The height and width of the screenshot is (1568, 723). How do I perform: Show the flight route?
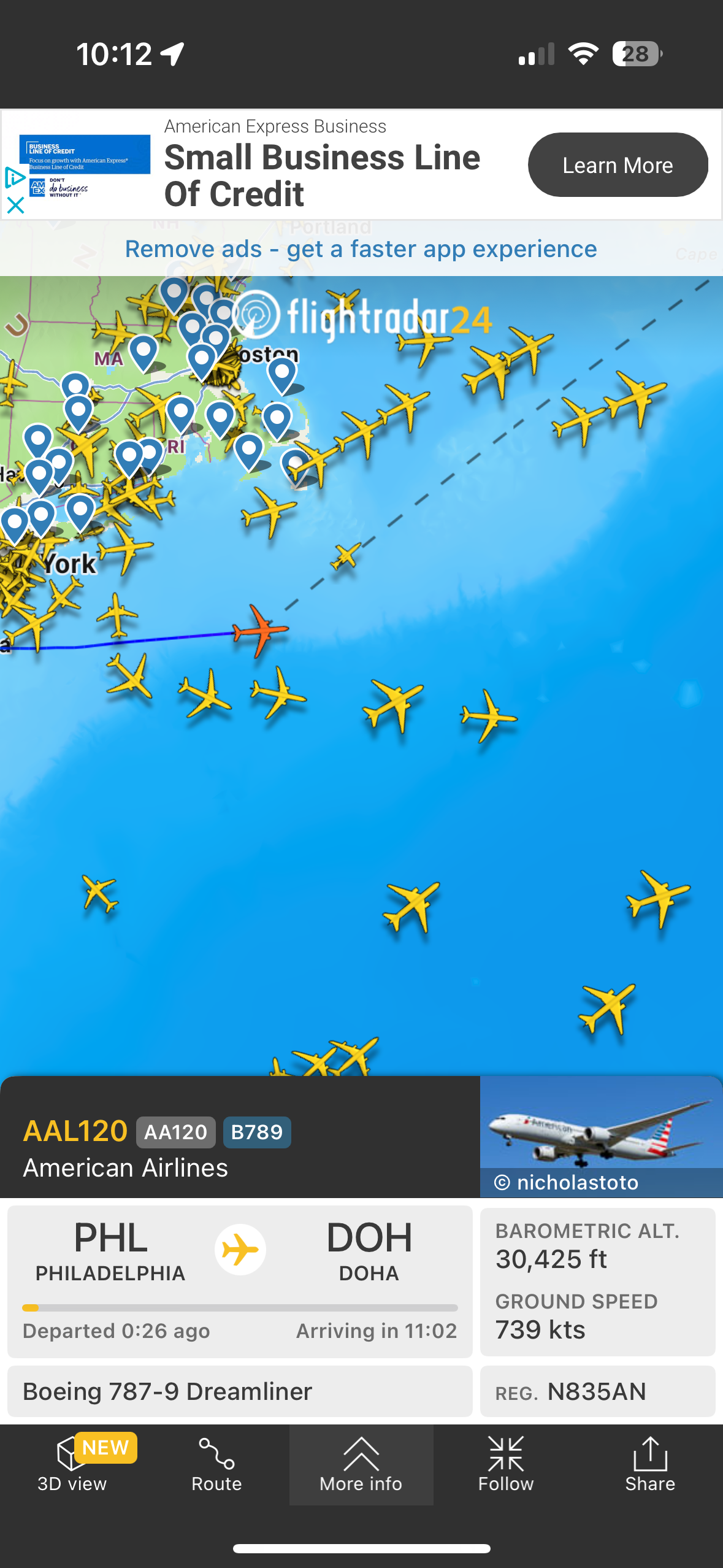tap(216, 1464)
